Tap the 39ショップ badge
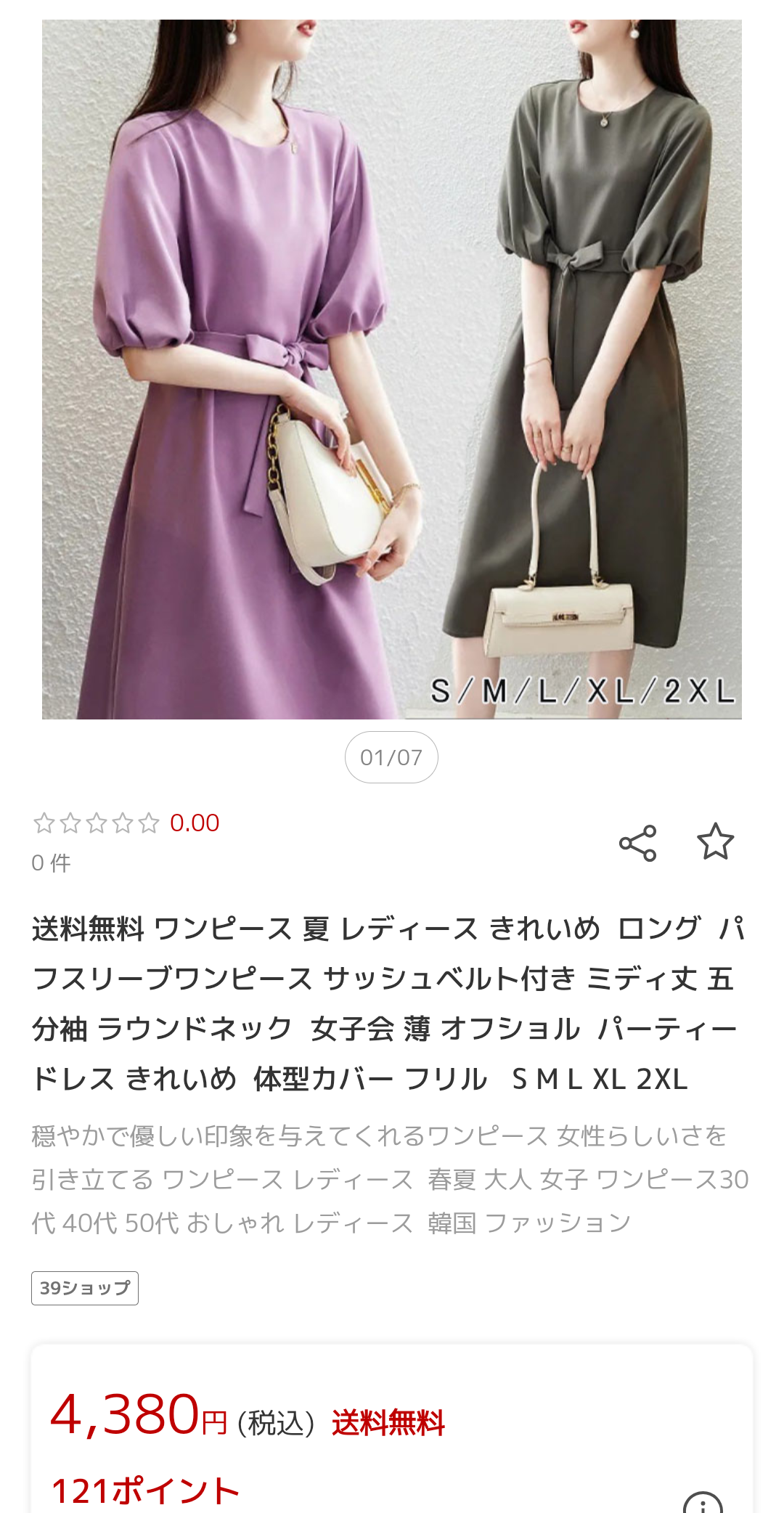784x1513 pixels. pos(85,1288)
